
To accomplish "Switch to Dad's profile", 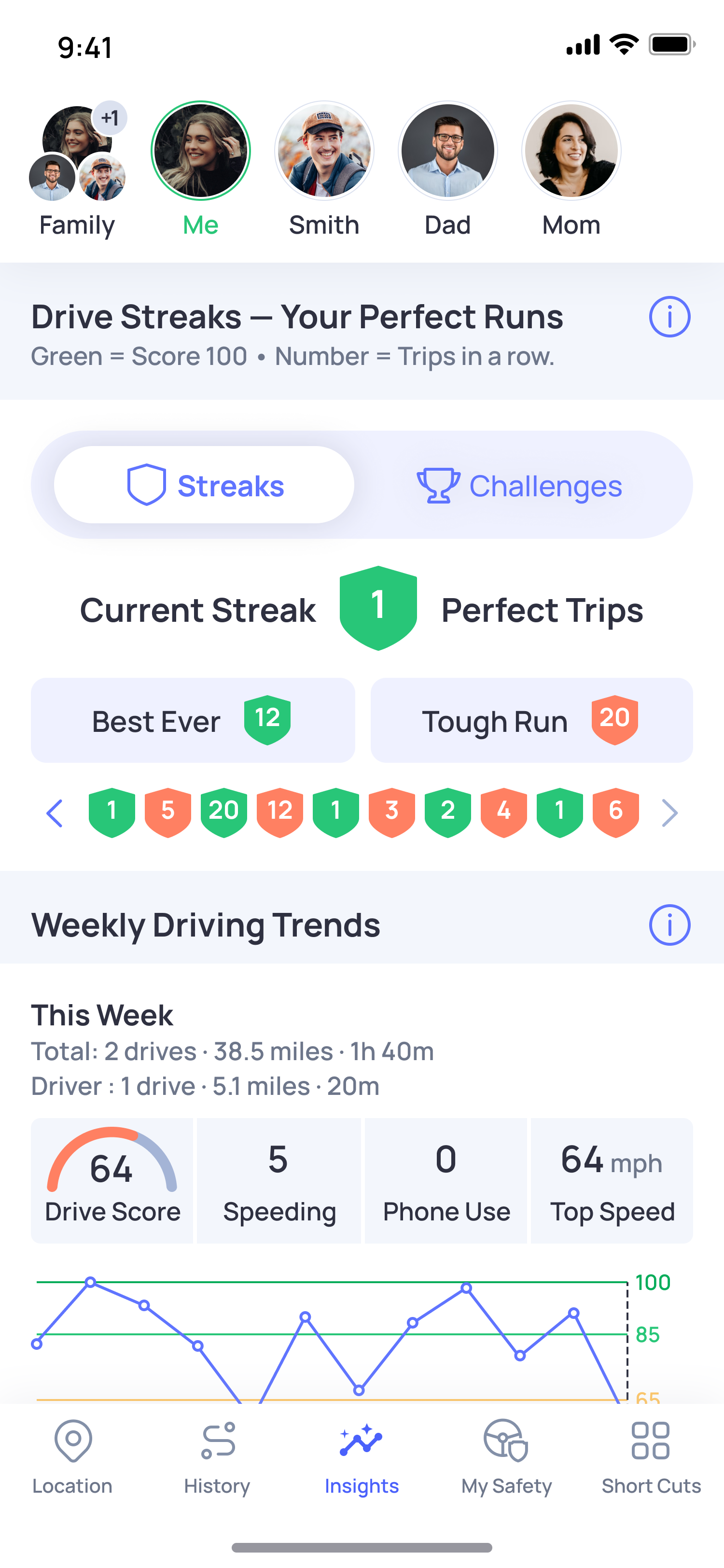I will click(448, 151).
